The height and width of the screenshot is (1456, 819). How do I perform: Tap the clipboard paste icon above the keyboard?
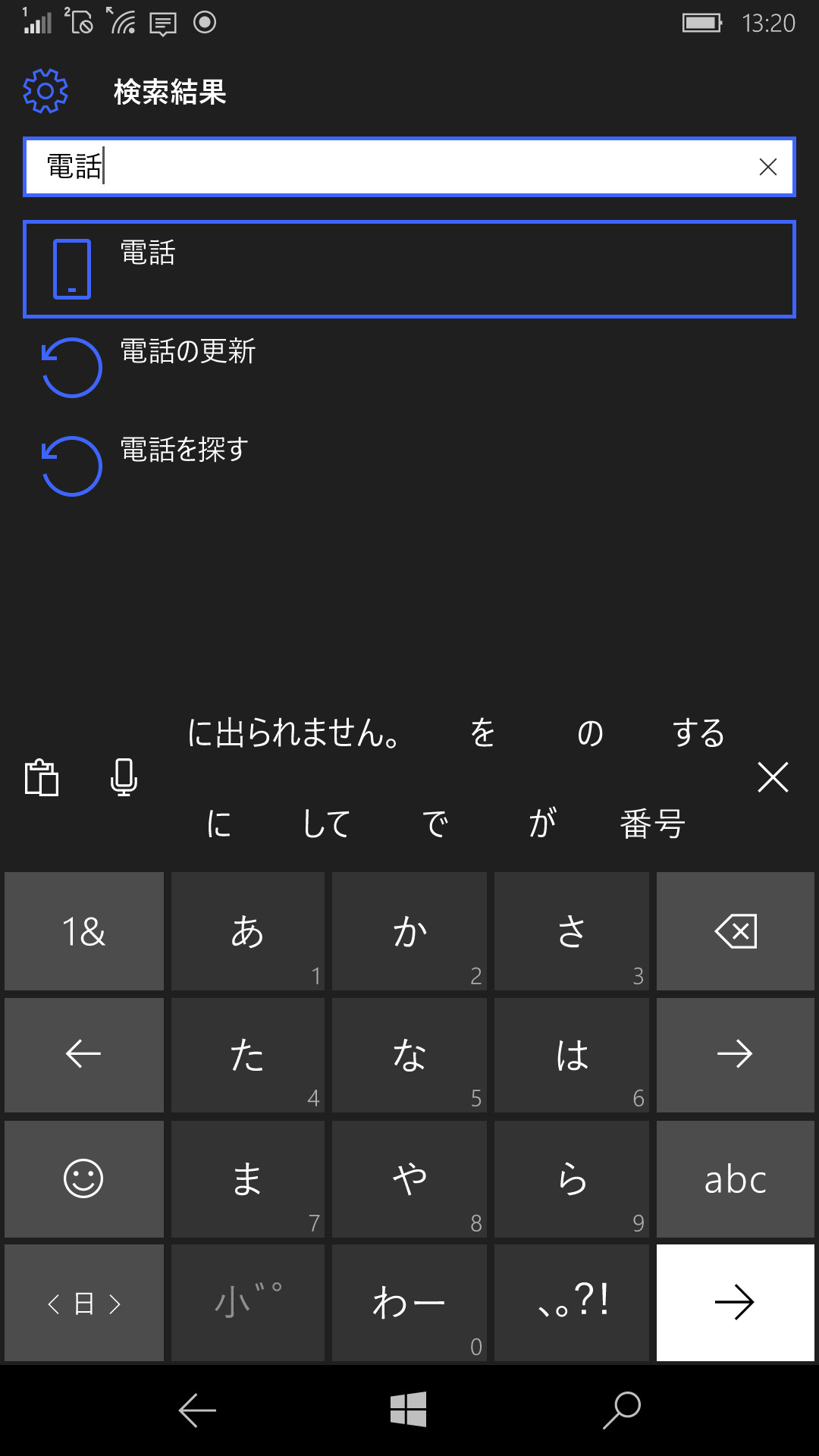click(x=43, y=777)
